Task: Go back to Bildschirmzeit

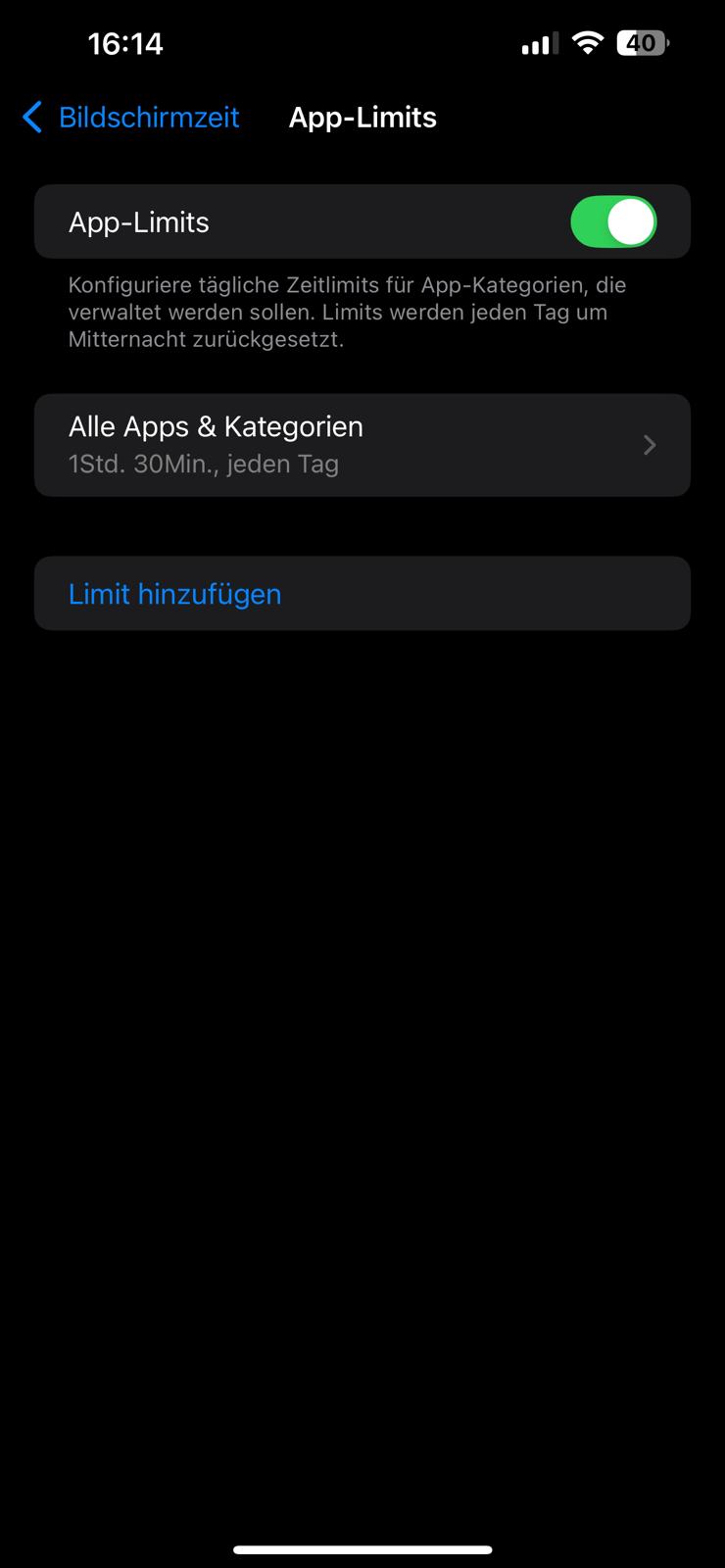Action: click(x=131, y=118)
